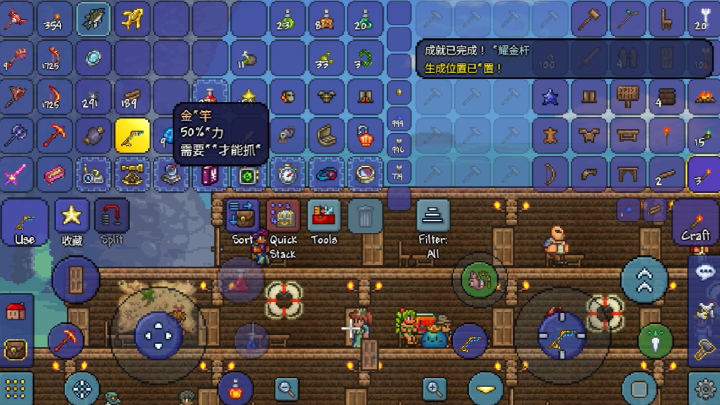
Task: Tap the Craft button
Action: pos(694,221)
